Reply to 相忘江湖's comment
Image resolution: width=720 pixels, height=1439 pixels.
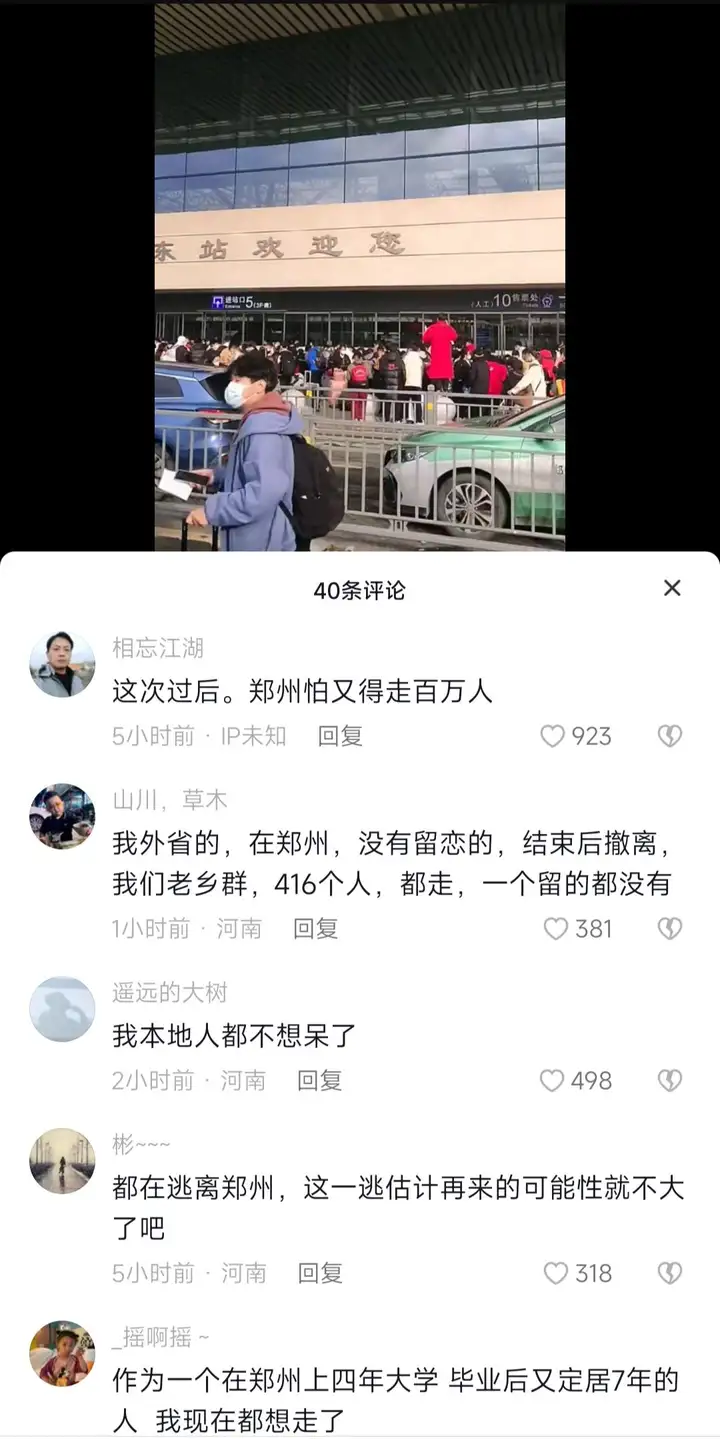pos(340,736)
